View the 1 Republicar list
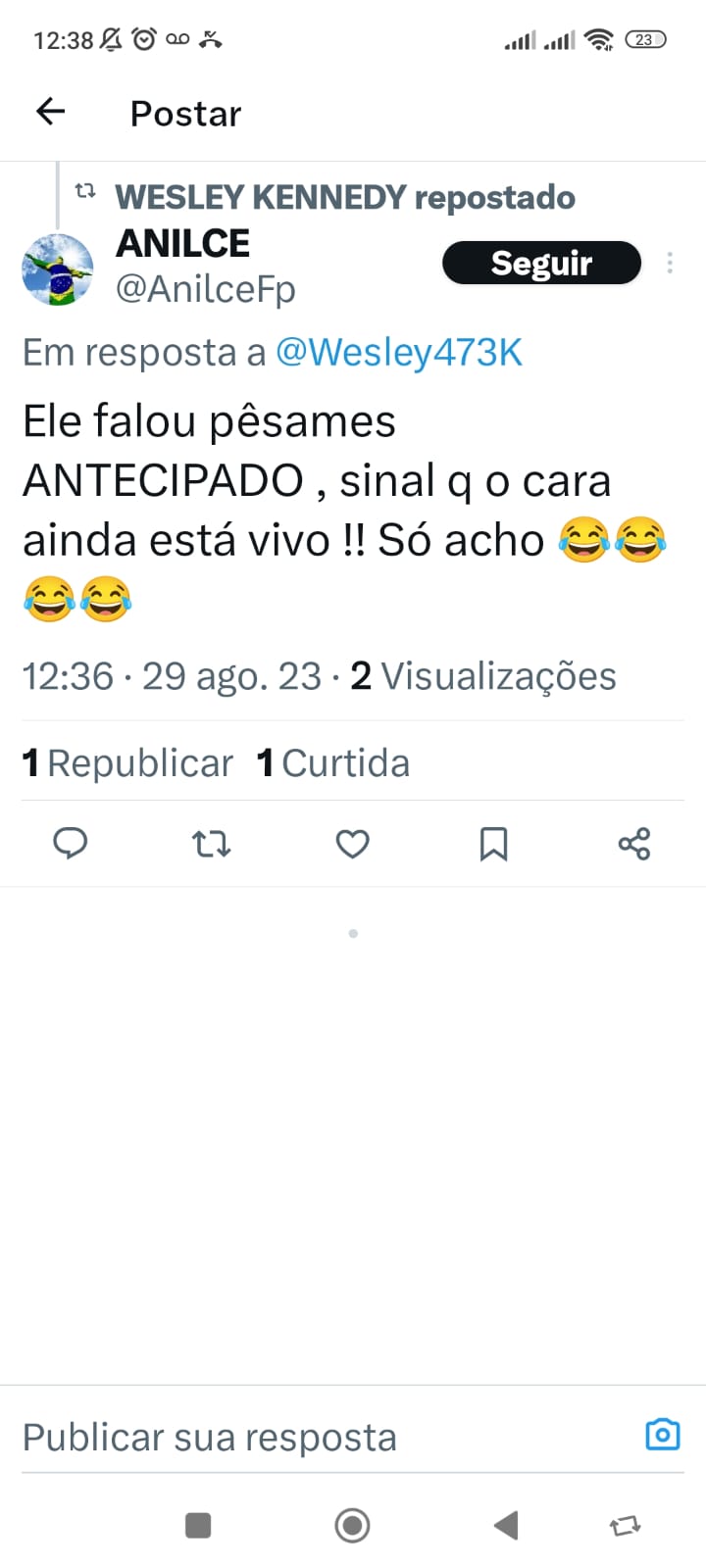This screenshot has height=1568, width=706. [x=127, y=762]
